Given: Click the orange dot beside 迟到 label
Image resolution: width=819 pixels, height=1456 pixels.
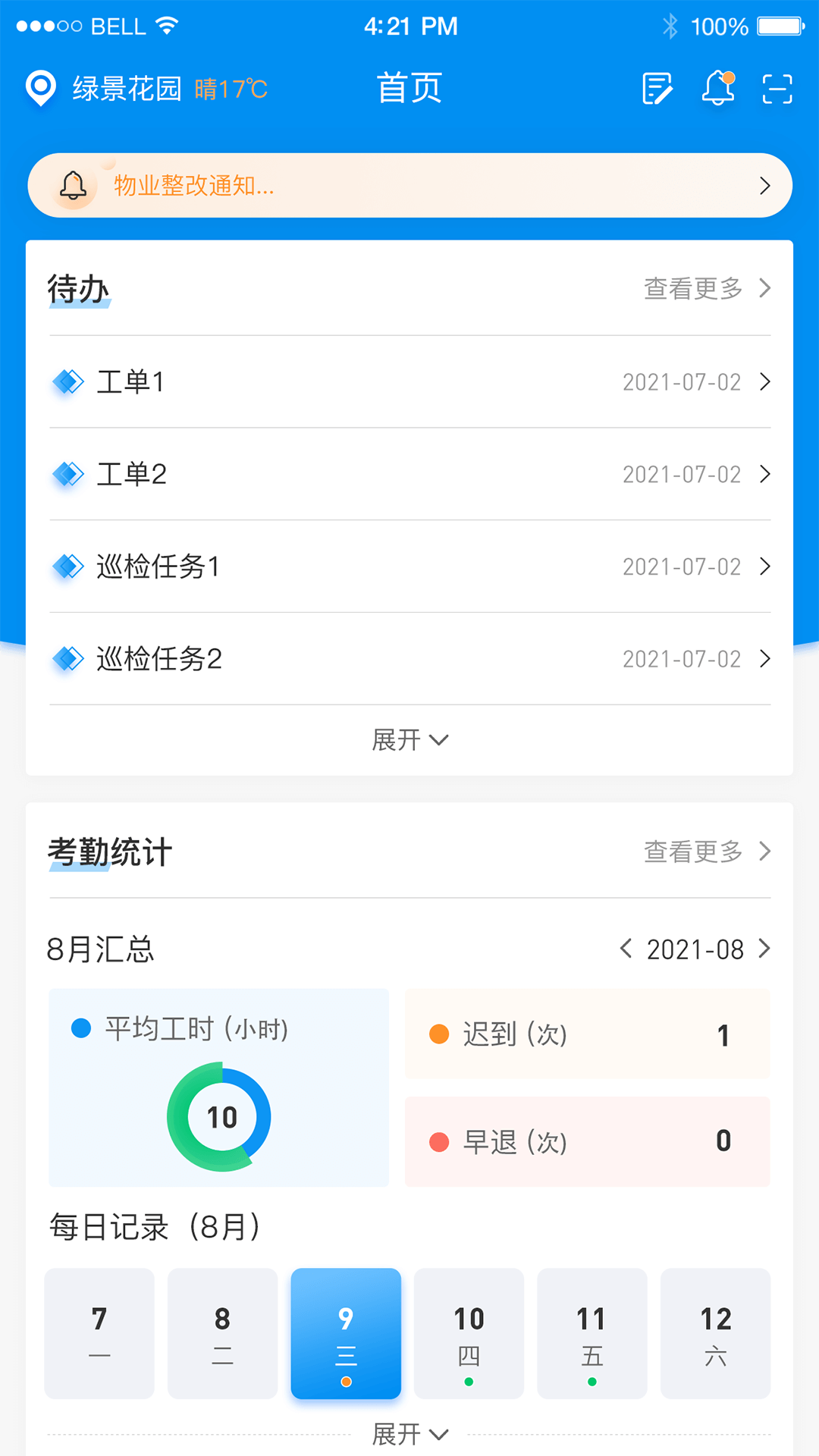Looking at the screenshot, I should pyautogui.click(x=440, y=1033).
